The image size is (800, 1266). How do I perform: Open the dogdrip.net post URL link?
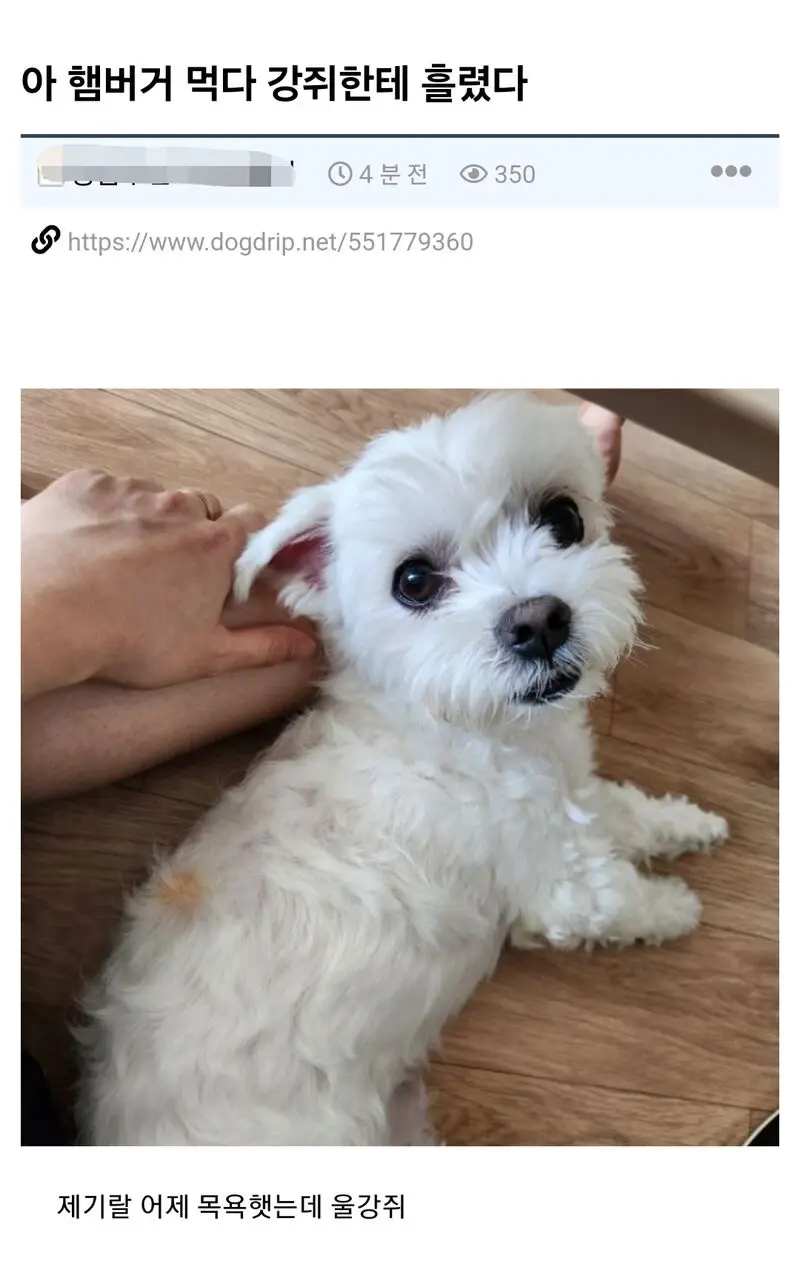pyautogui.click(x=270, y=242)
